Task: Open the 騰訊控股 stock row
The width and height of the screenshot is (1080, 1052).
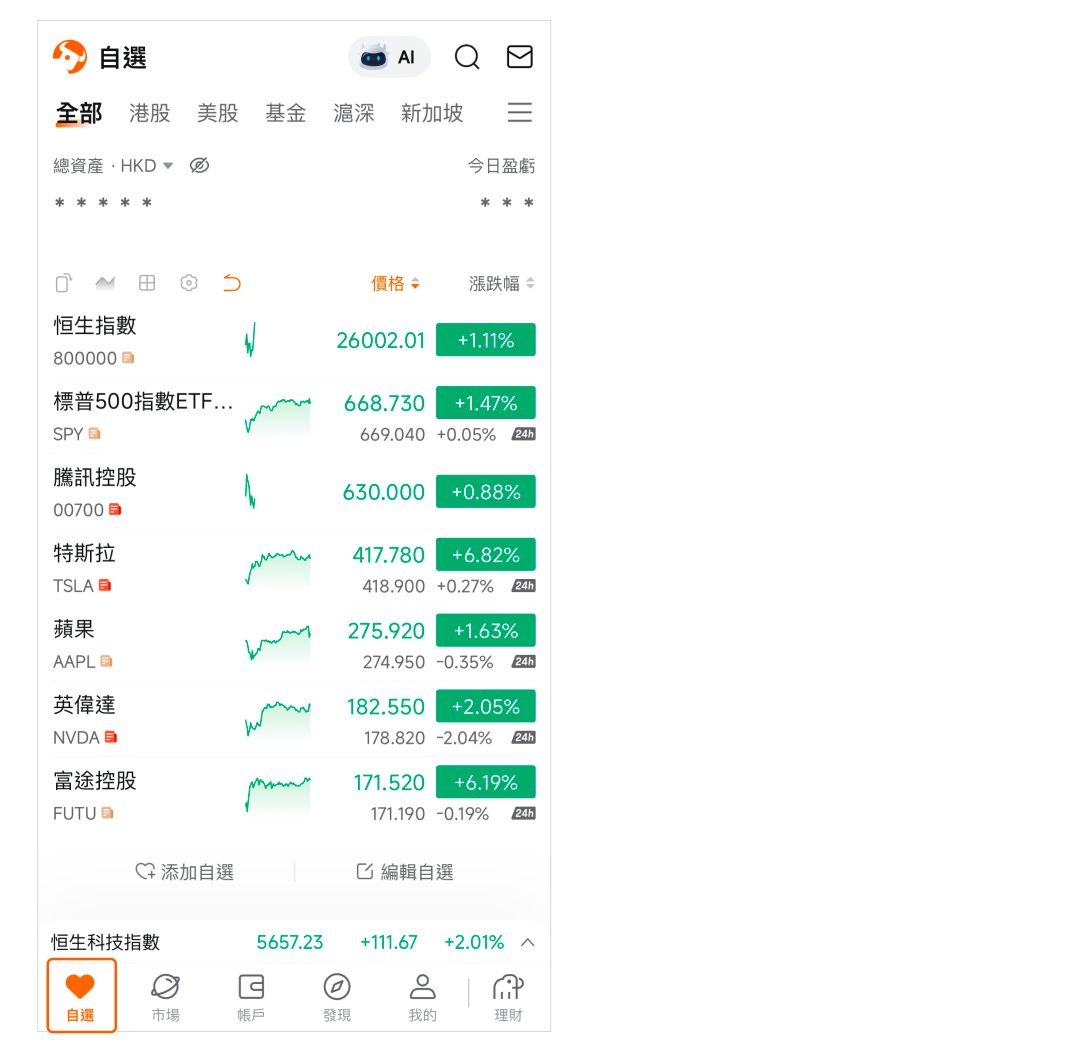Action: (140, 492)
